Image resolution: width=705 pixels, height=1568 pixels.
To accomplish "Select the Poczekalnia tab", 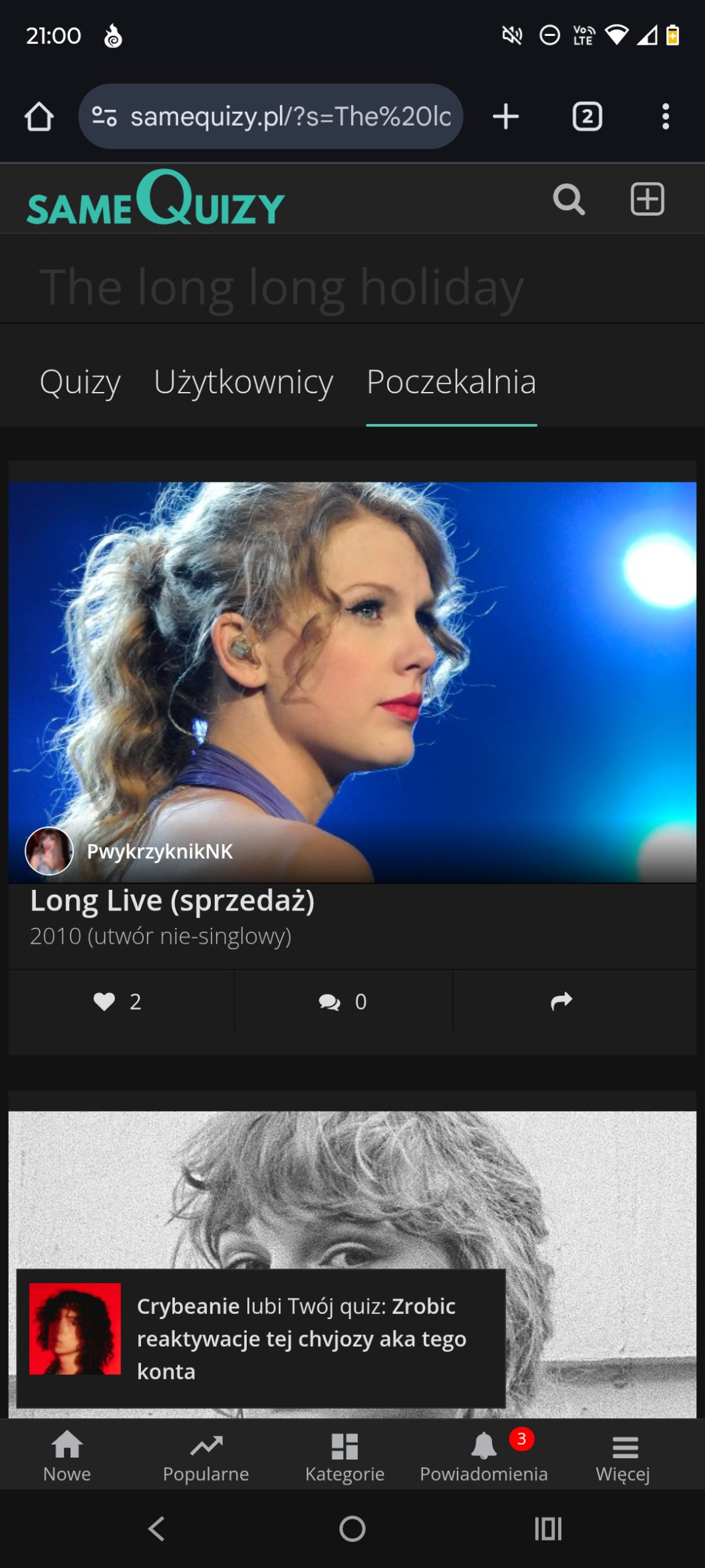I will pos(451,382).
